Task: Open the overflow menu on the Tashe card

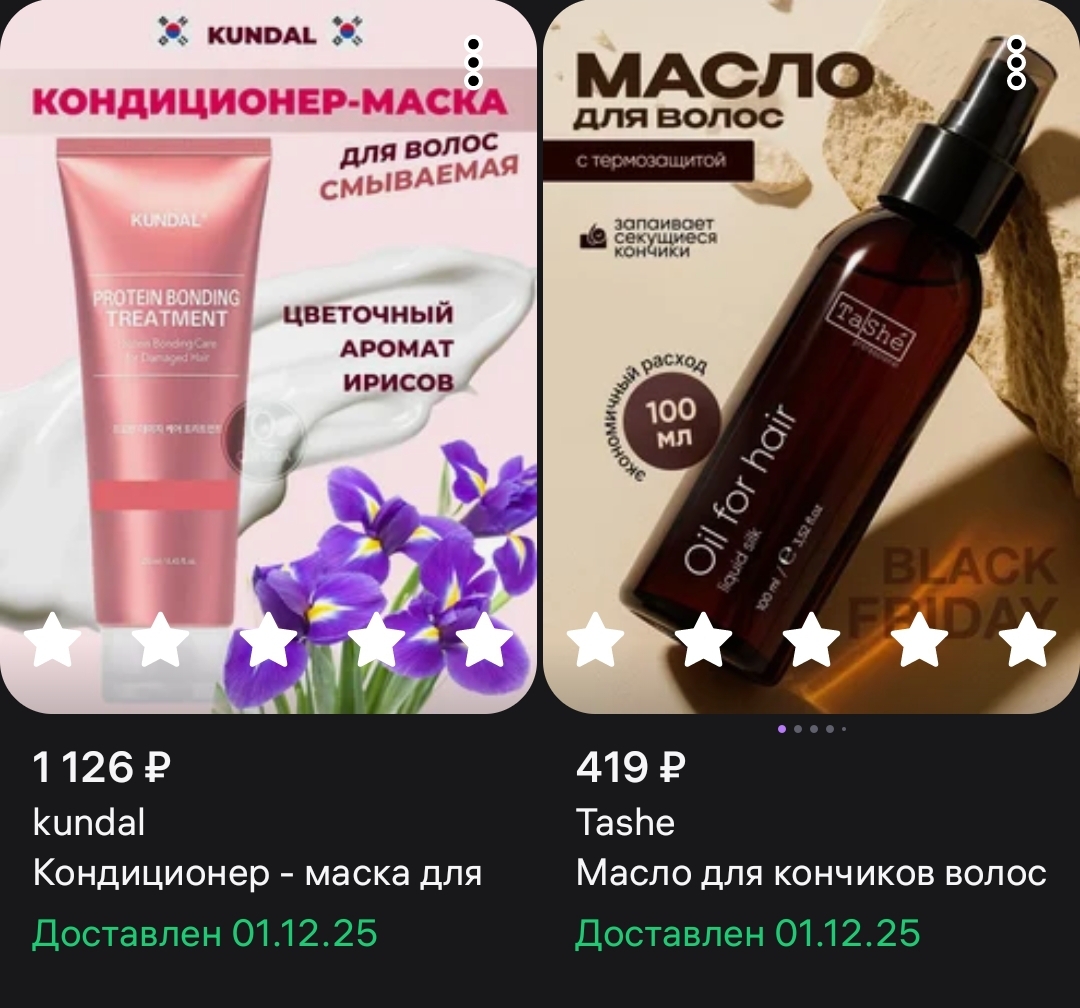Action: 1016,63
